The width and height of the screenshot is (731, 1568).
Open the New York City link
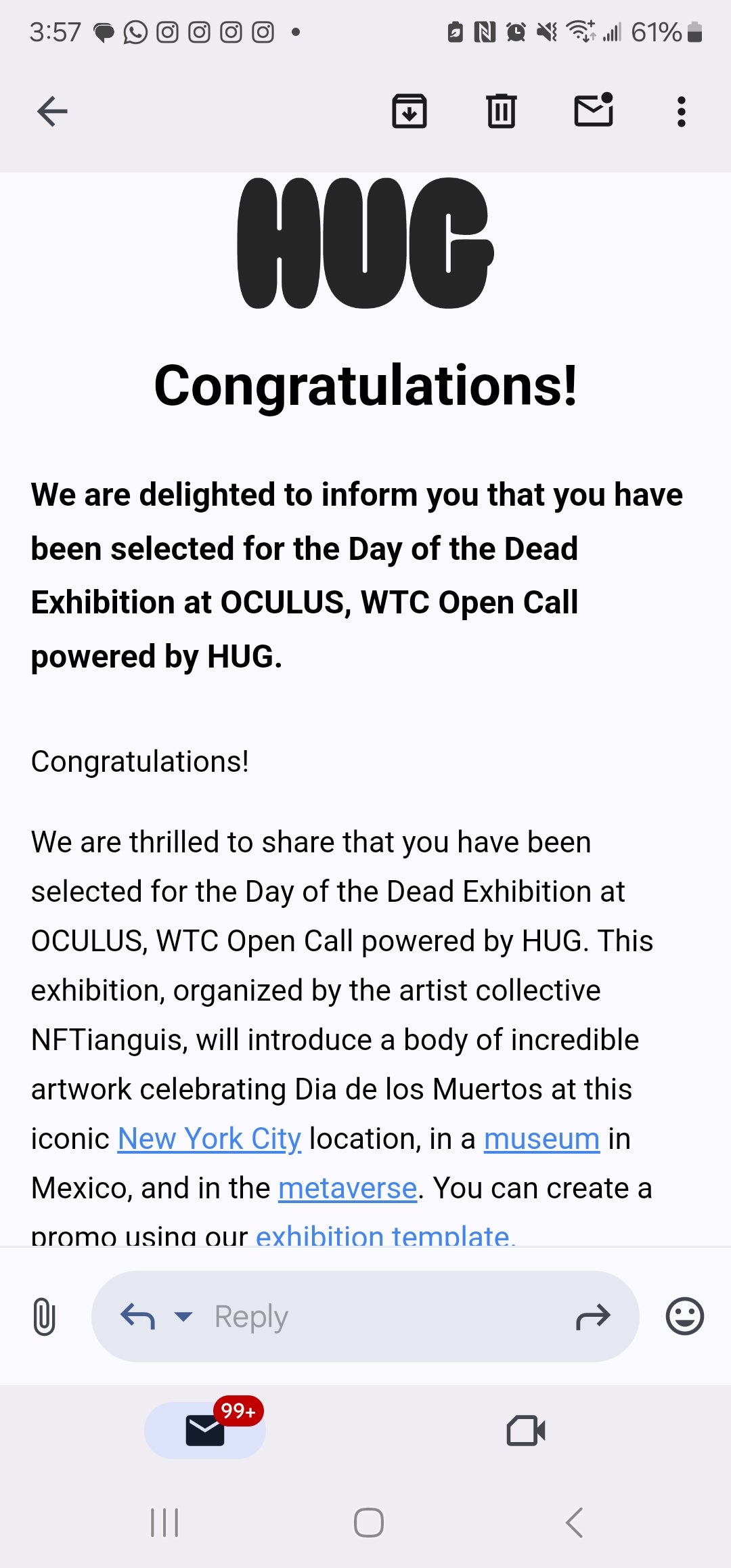[209, 1139]
